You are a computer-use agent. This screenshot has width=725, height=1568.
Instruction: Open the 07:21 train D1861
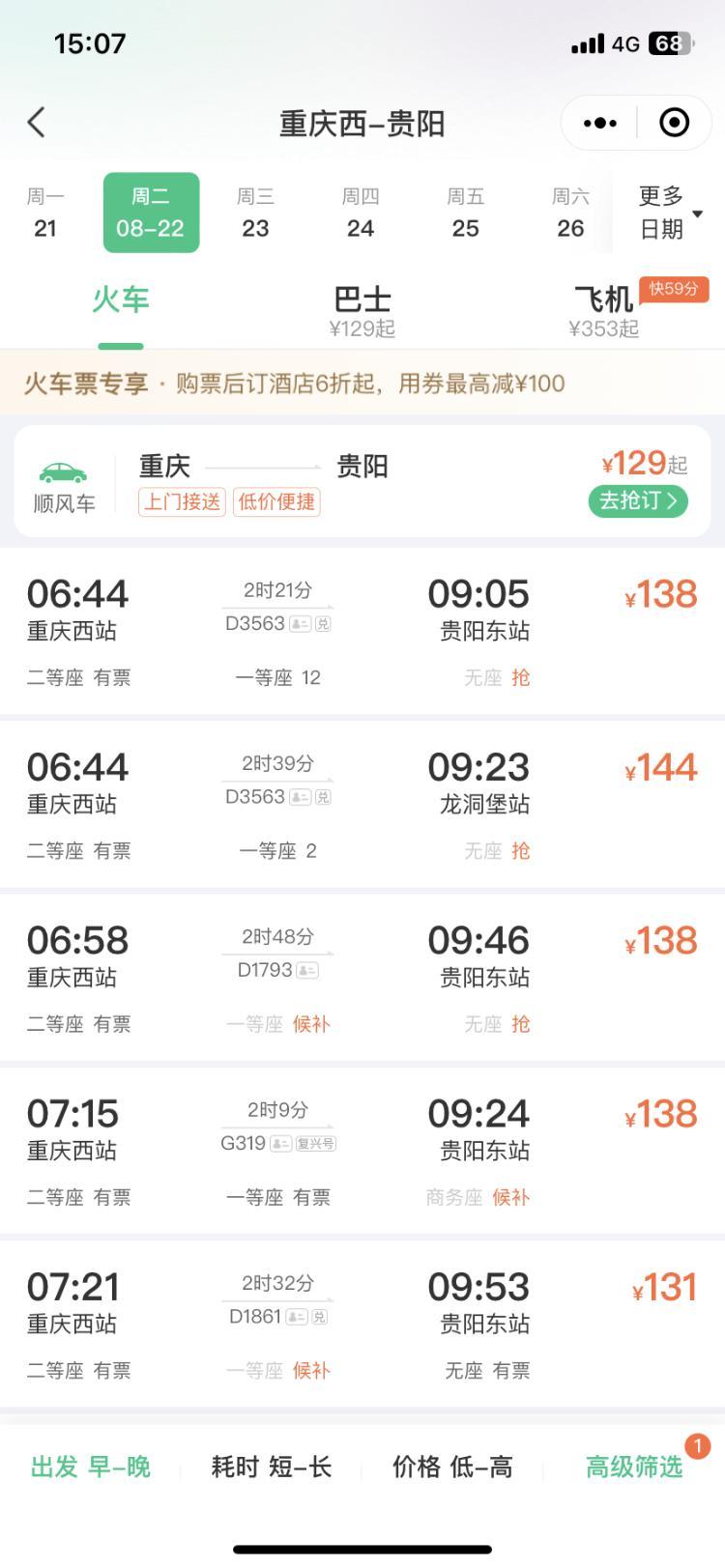click(x=362, y=1324)
